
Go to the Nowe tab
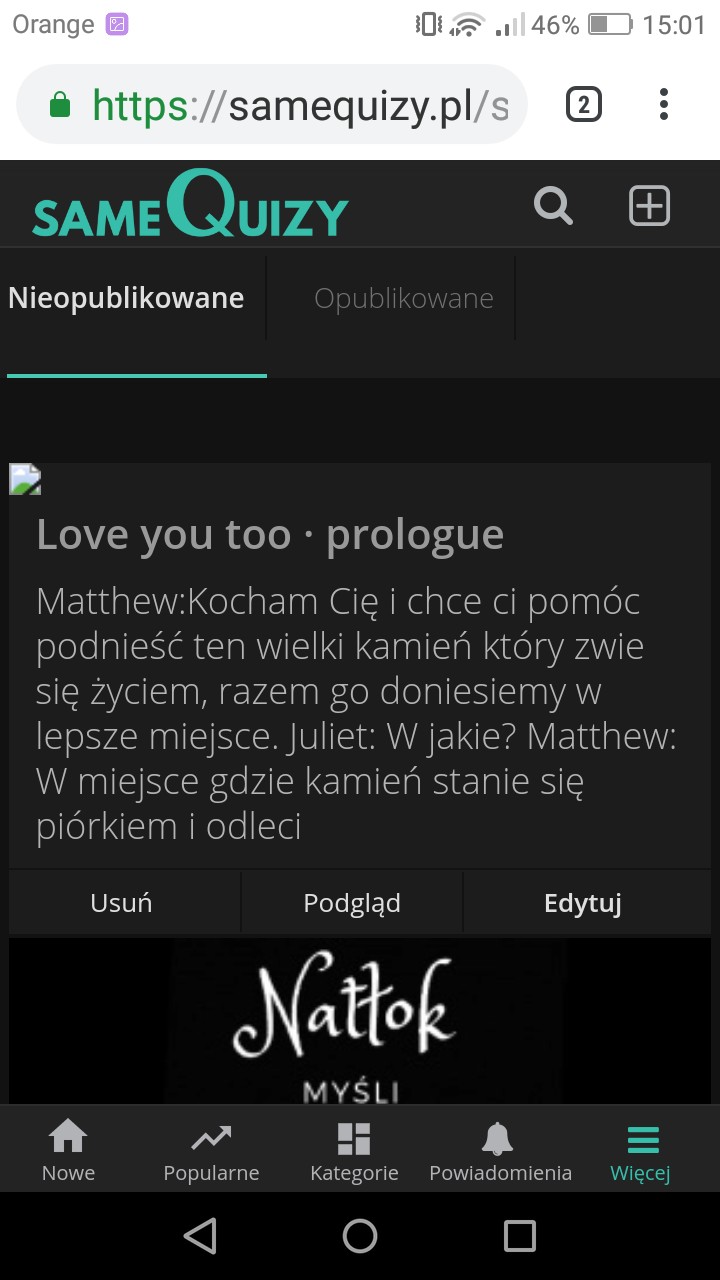tap(68, 1150)
